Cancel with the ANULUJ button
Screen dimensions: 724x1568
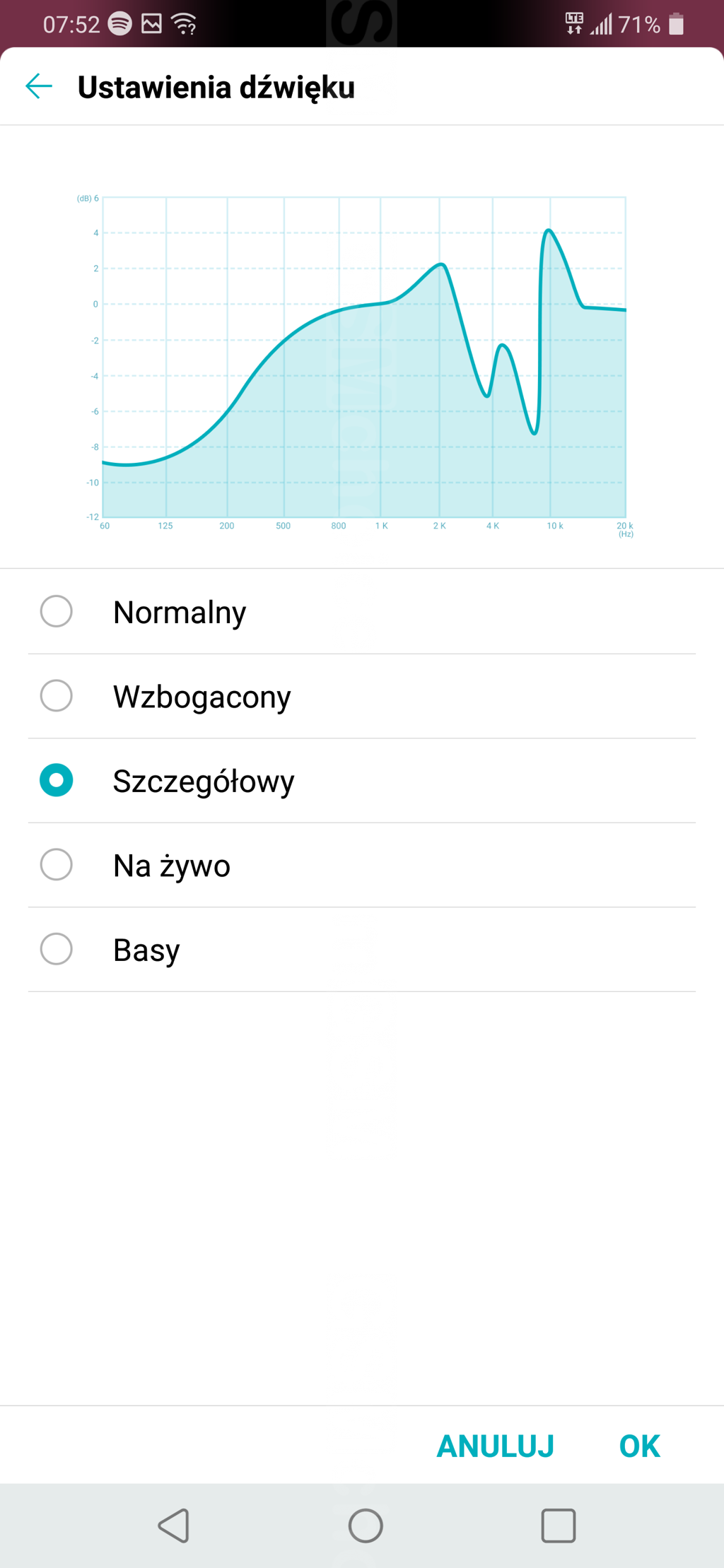(495, 1446)
